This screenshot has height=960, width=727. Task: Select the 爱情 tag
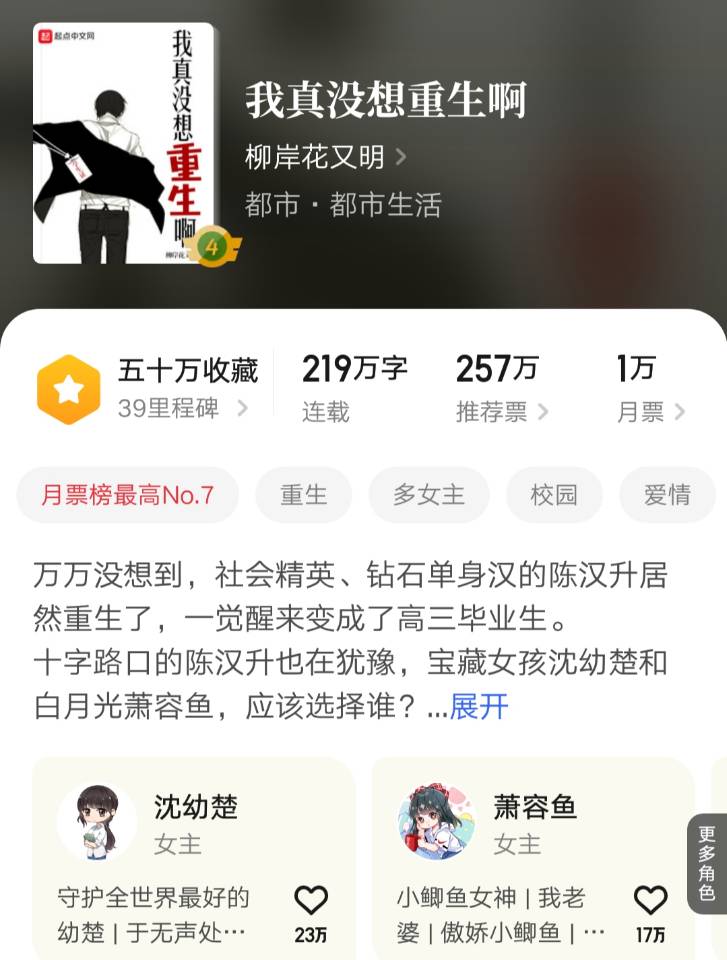665,495
